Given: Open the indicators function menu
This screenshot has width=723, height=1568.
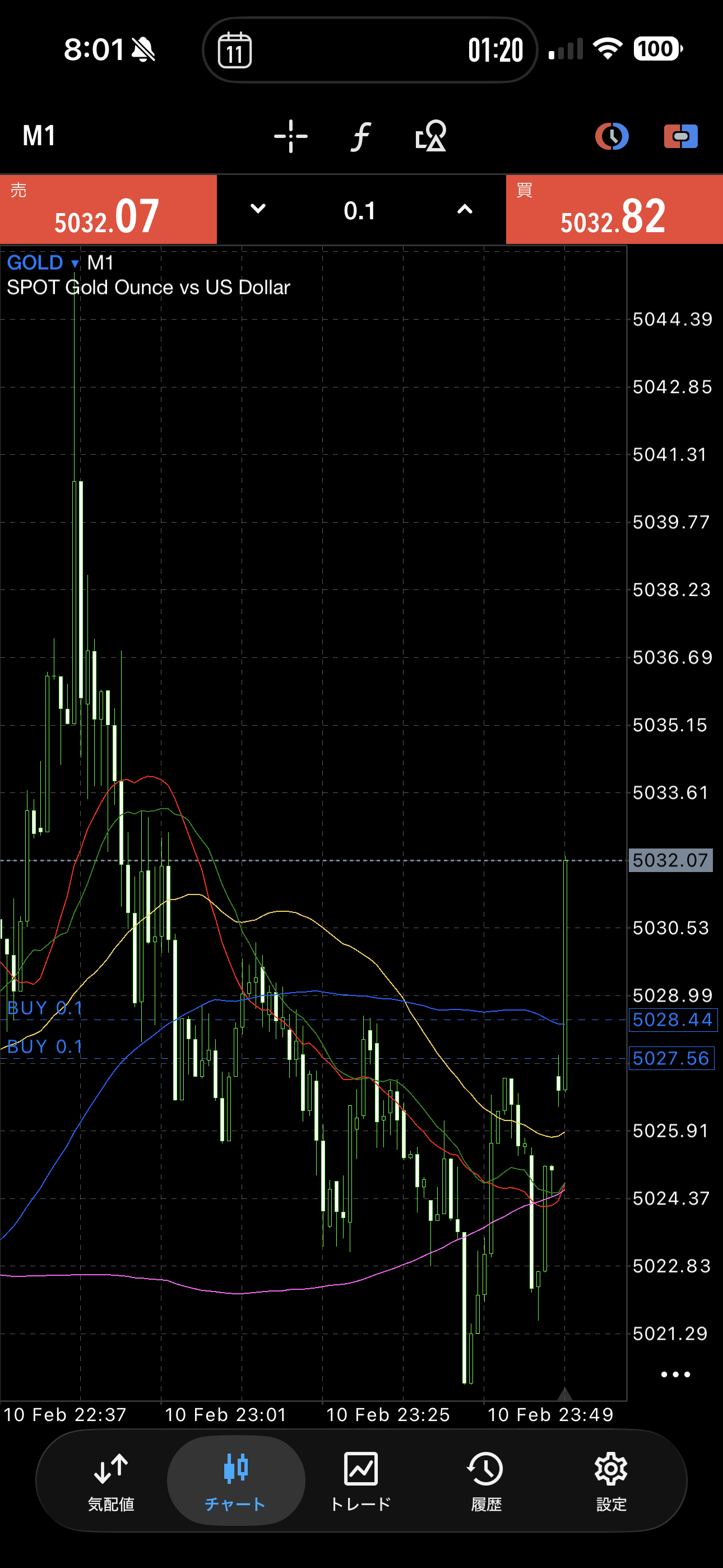Looking at the screenshot, I should (361, 136).
